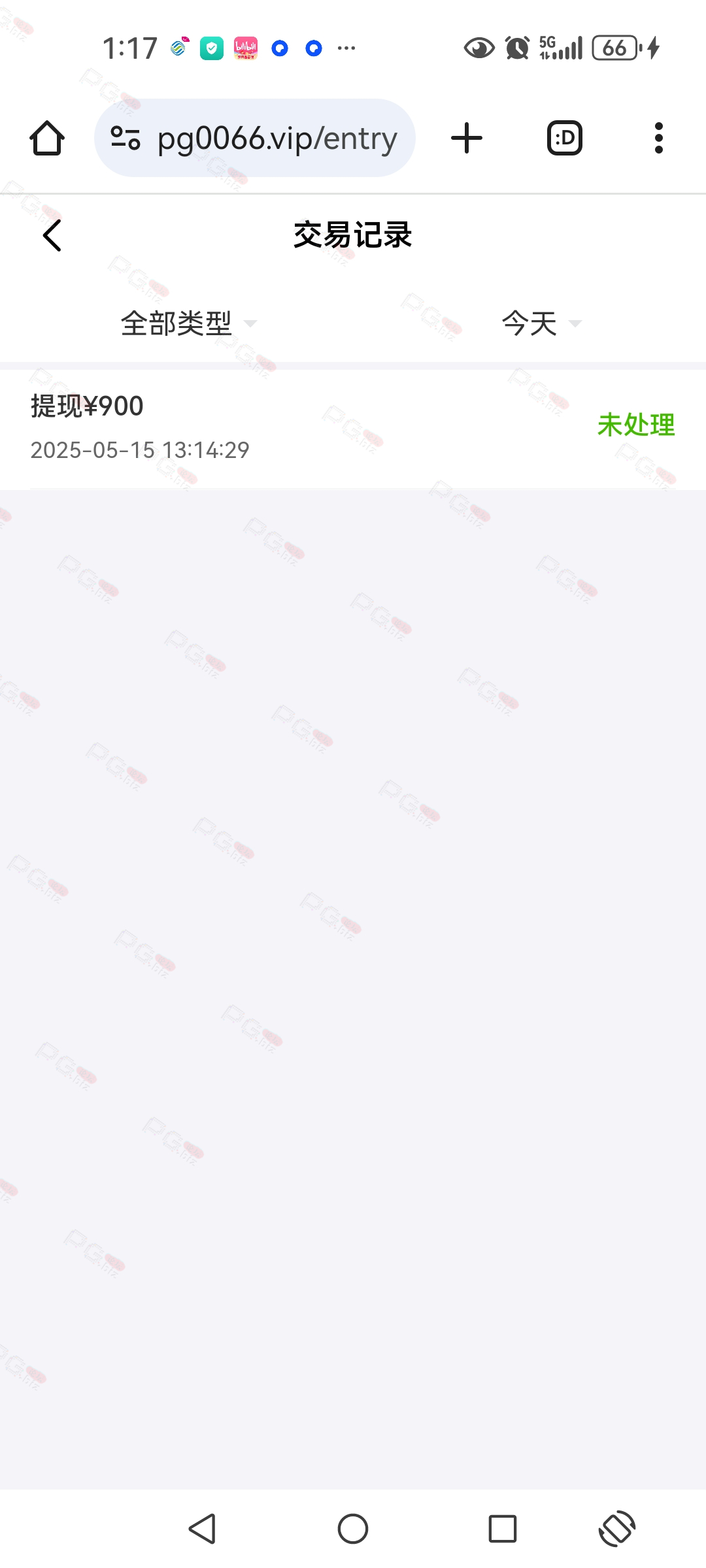View site info next to the URL
This screenshot has height=1568, width=706.
126,139
